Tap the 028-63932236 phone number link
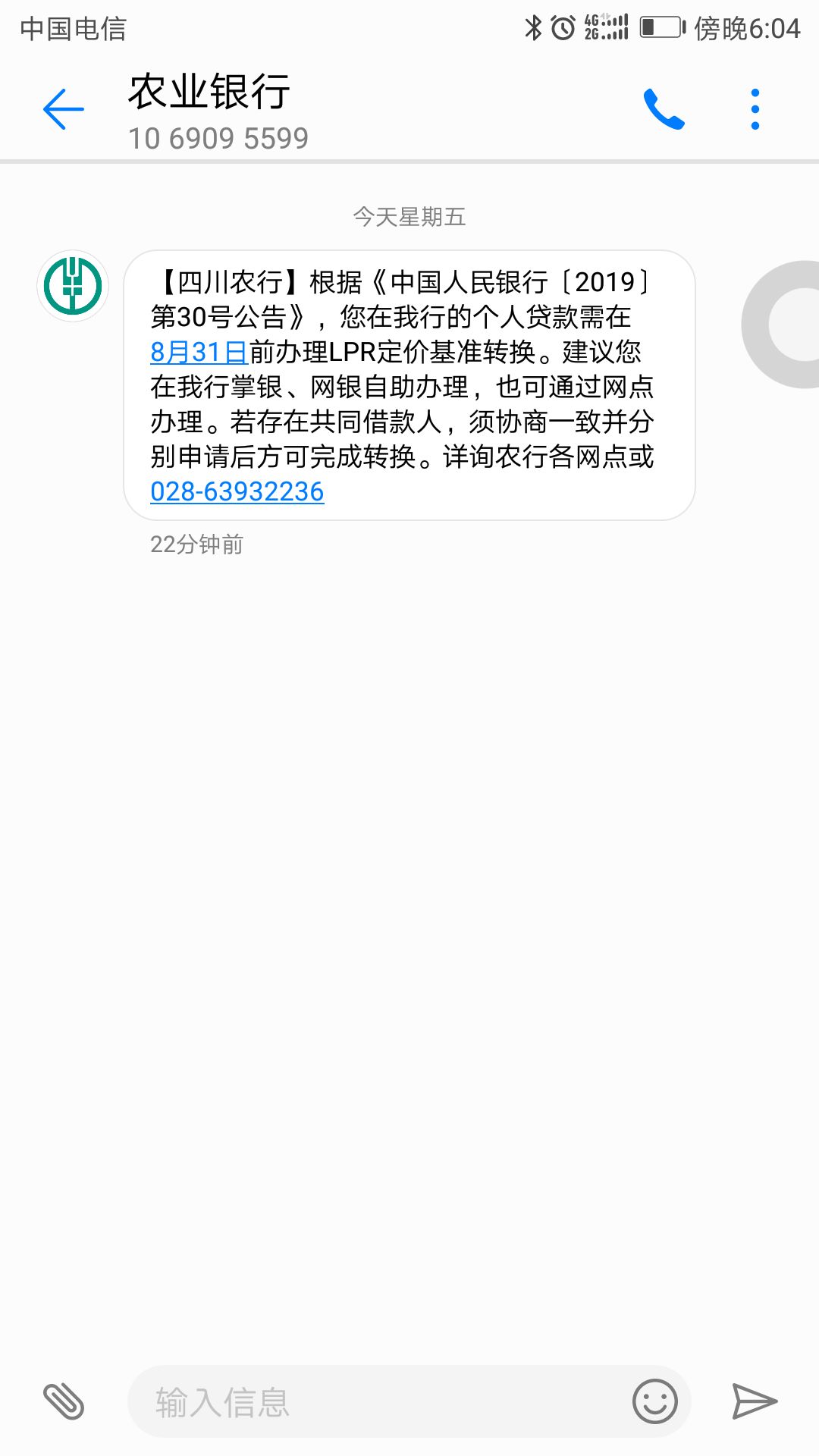The image size is (819, 1456). pos(237,491)
